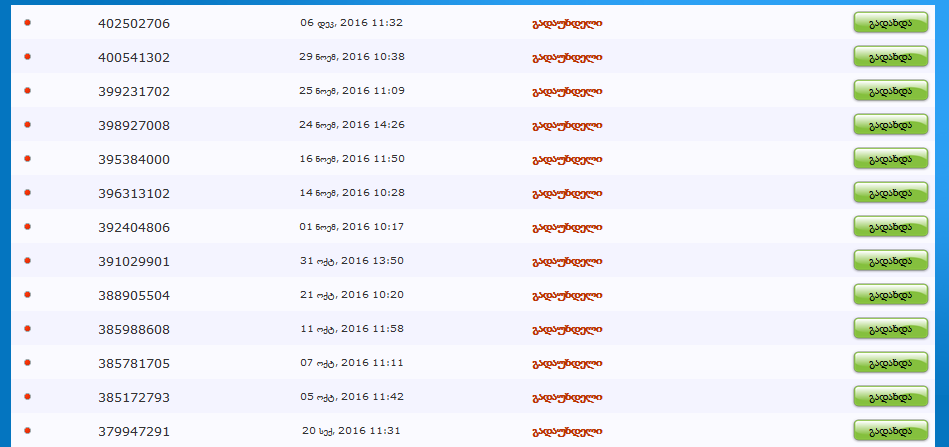Activate the green button in row 379947291
Image resolution: width=949 pixels, height=447 pixels.
(x=890, y=431)
